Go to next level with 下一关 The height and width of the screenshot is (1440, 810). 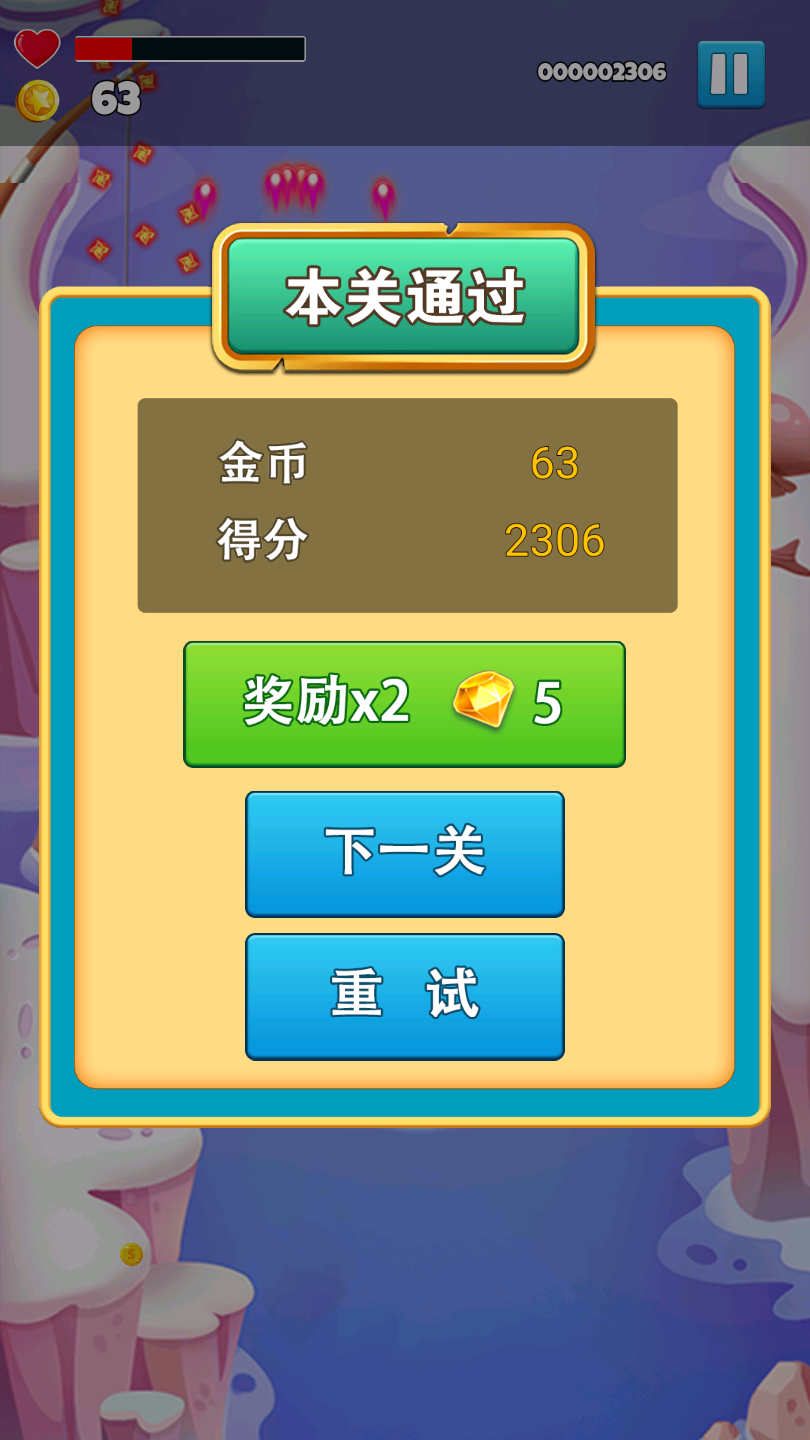(404, 854)
